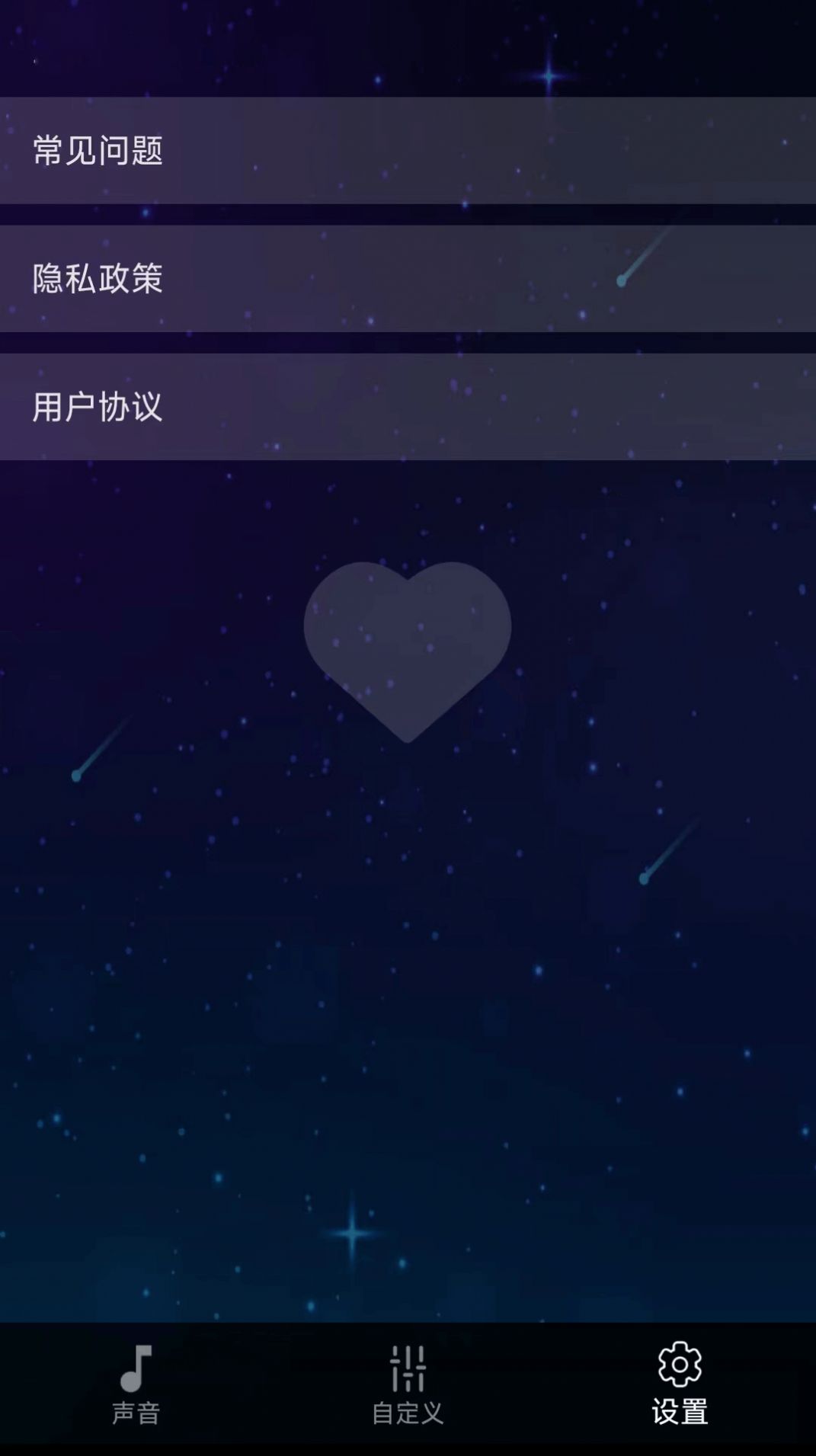
Task: Switch to the 声音 sounds tab
Action: pos(136,1384)
